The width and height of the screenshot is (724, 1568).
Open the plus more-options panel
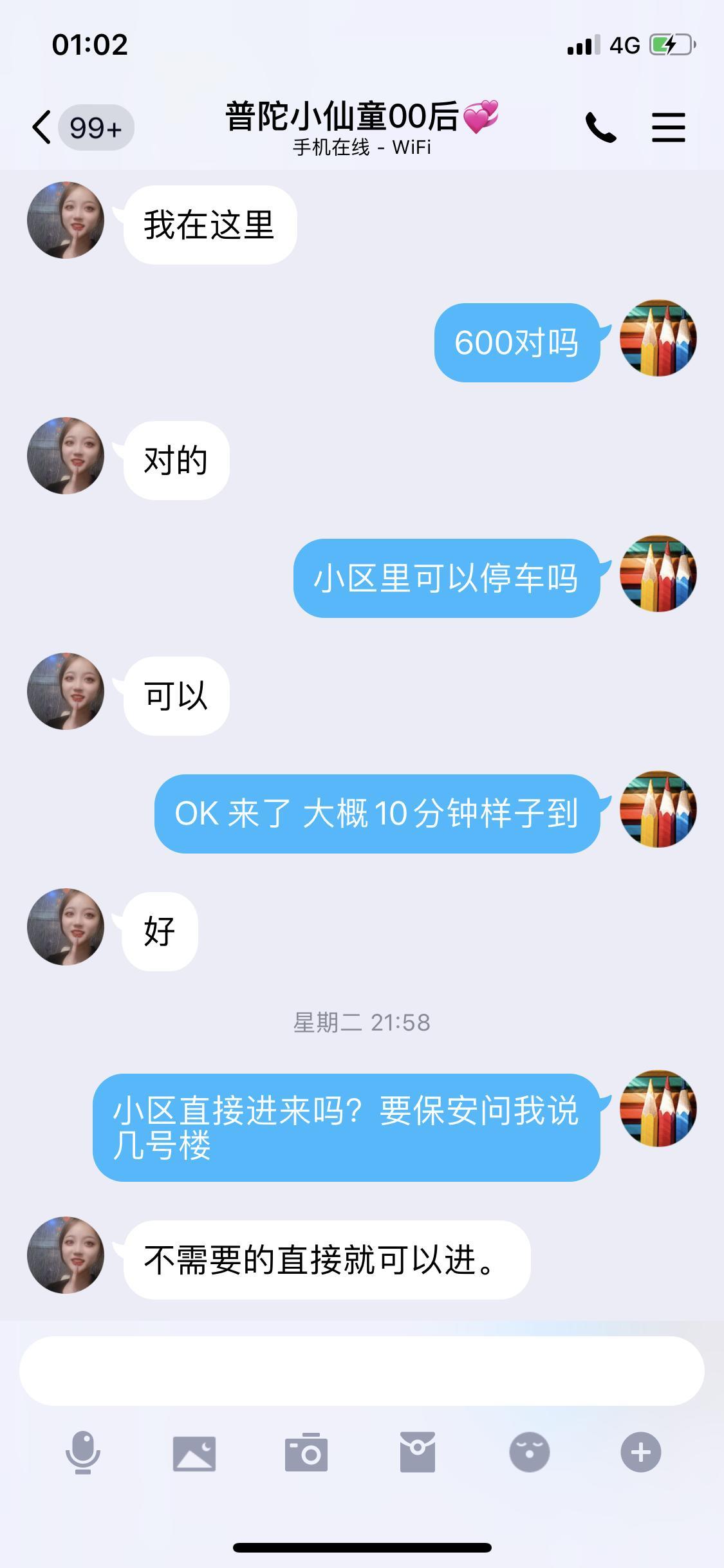tap(640, 1453)
